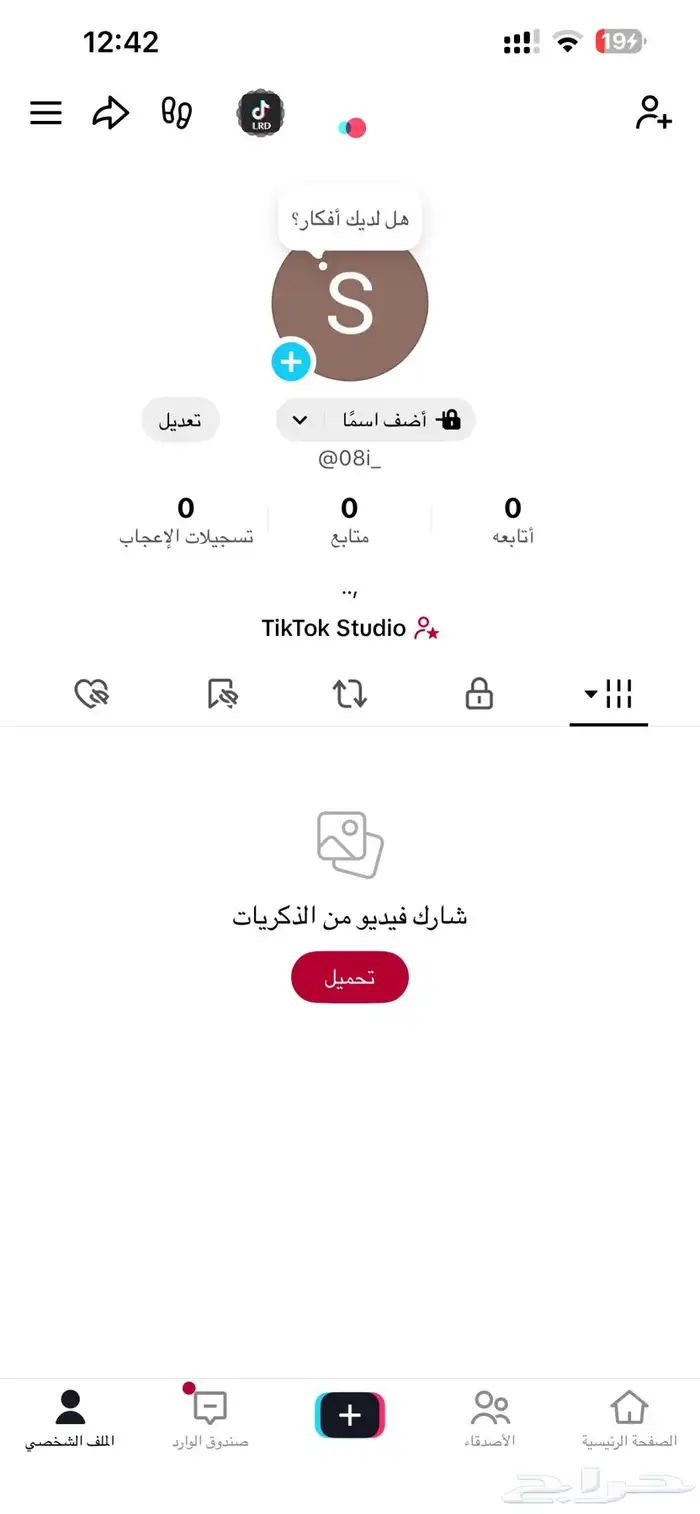Viewport: 700px width, 1514px height.
Task: Share the profile via arrow icon
Action: pos(110,113)
